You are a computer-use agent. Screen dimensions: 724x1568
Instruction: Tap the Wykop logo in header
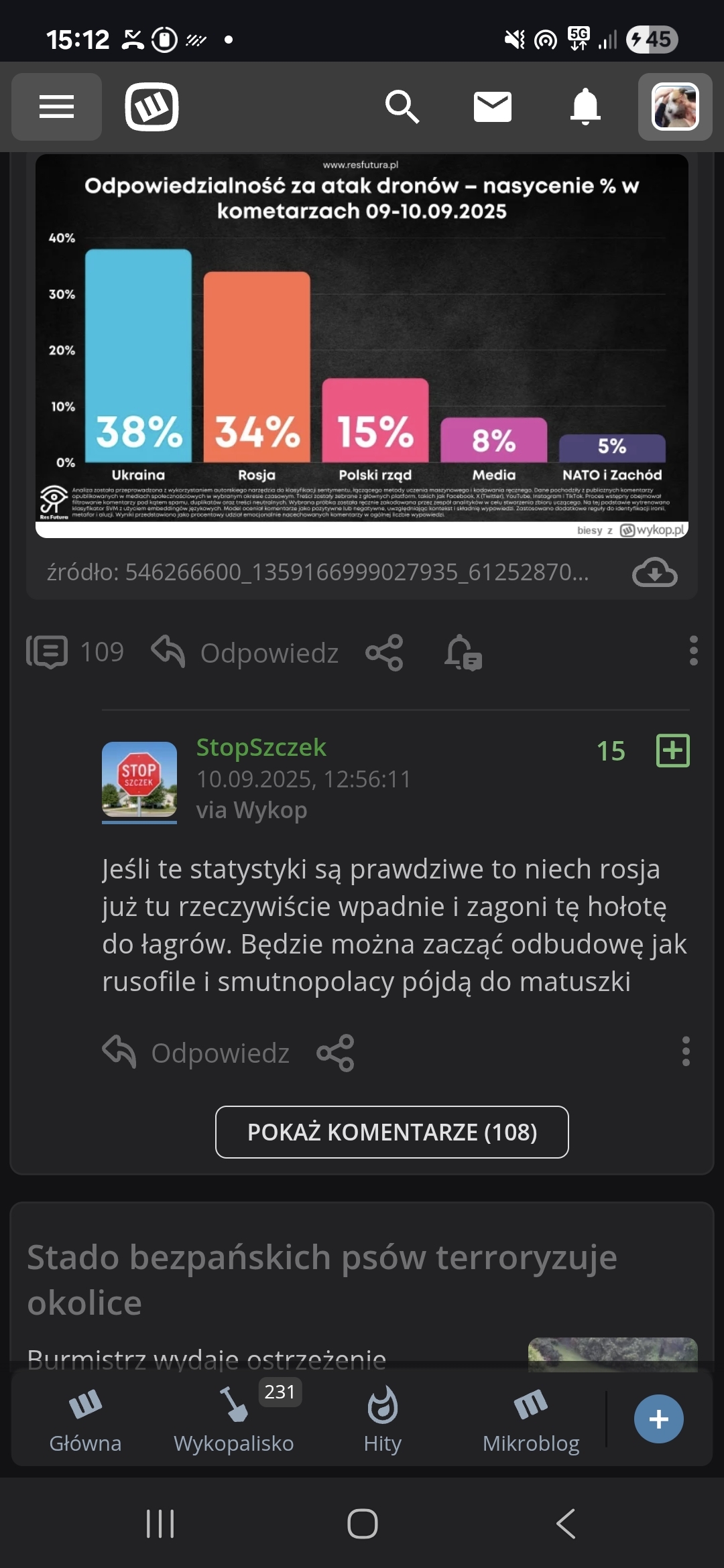click(x=152, y=107)
